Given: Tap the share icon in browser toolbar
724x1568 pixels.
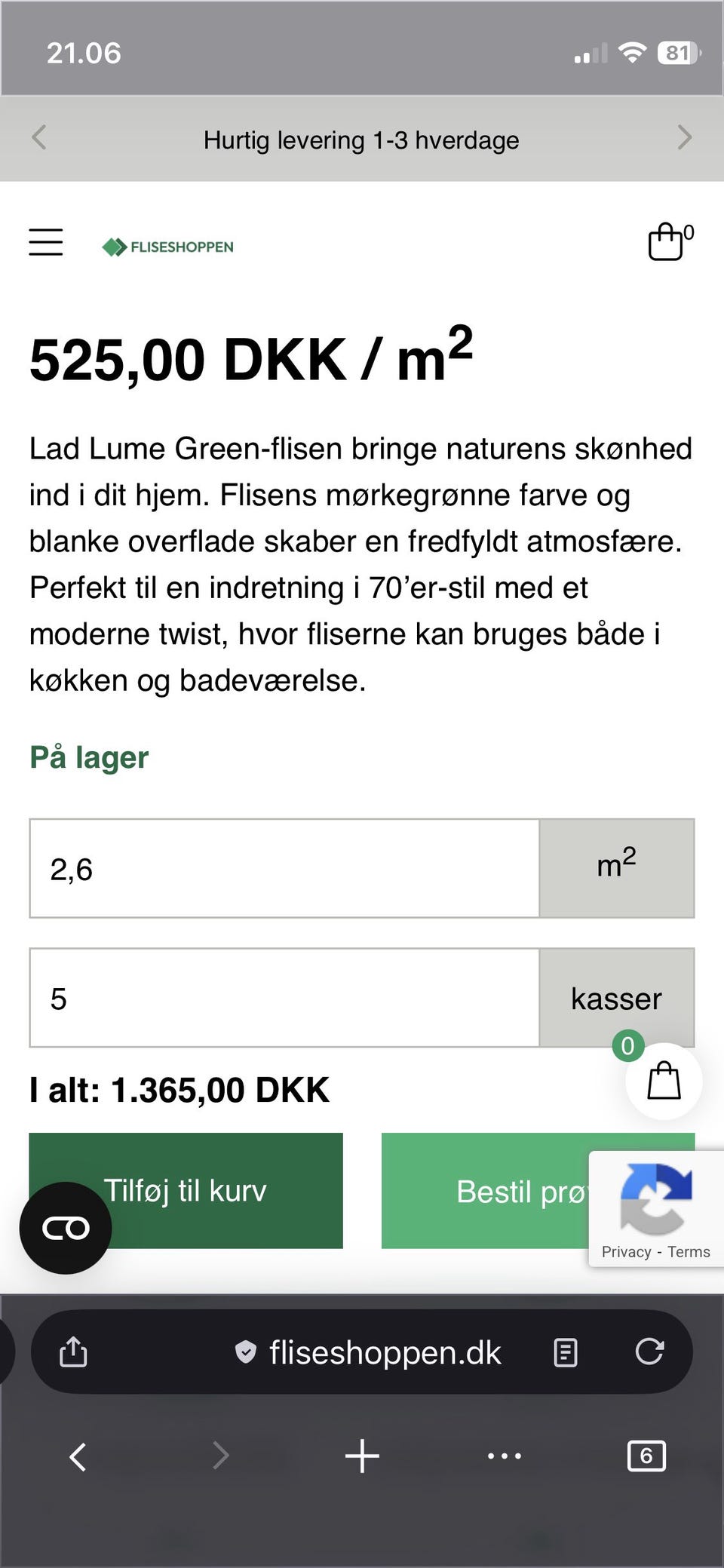Looking at the screenshot, I should click(x=72, y=1351).
